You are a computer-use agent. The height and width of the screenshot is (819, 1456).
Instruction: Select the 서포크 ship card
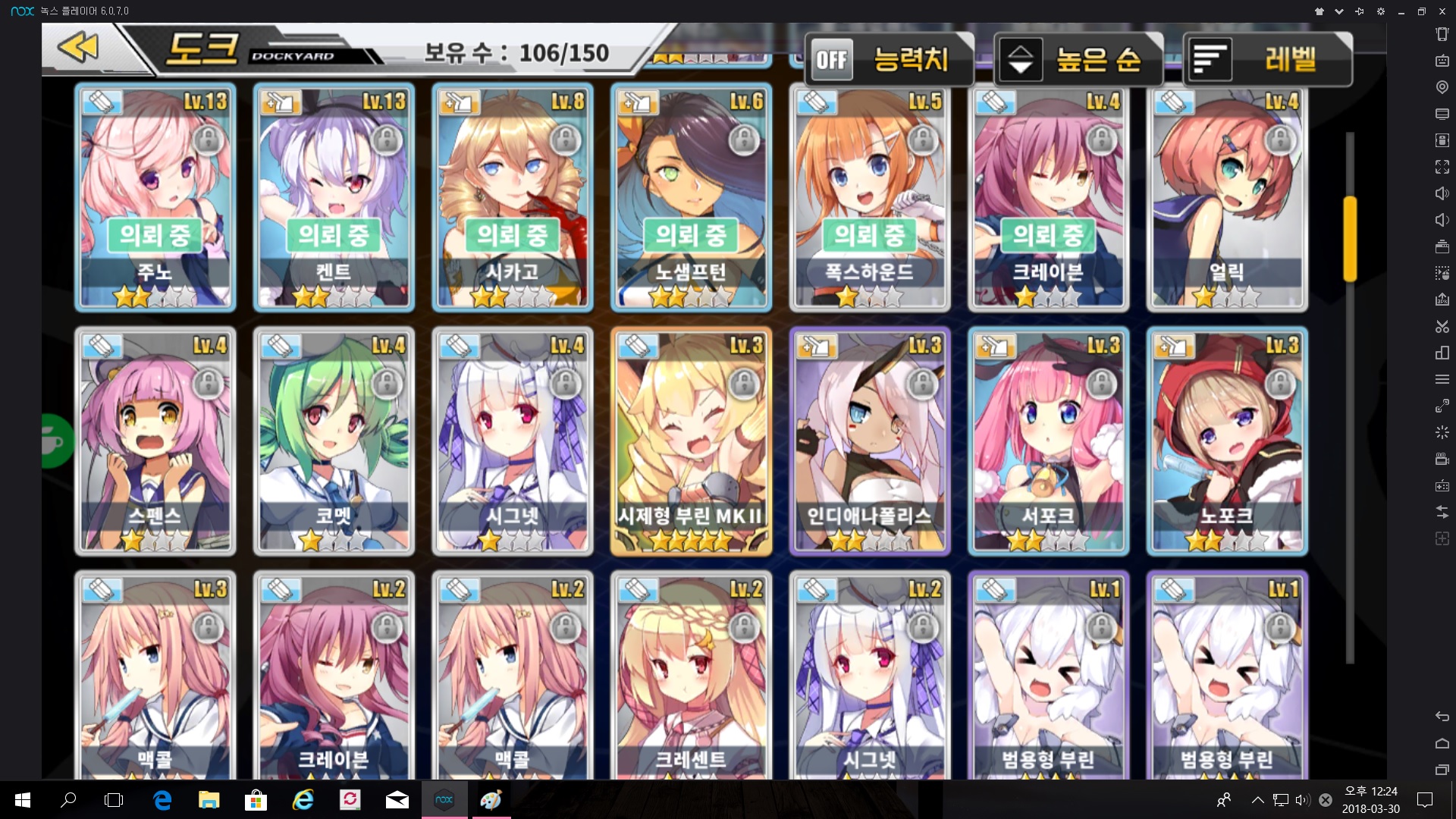point(1048,441)
